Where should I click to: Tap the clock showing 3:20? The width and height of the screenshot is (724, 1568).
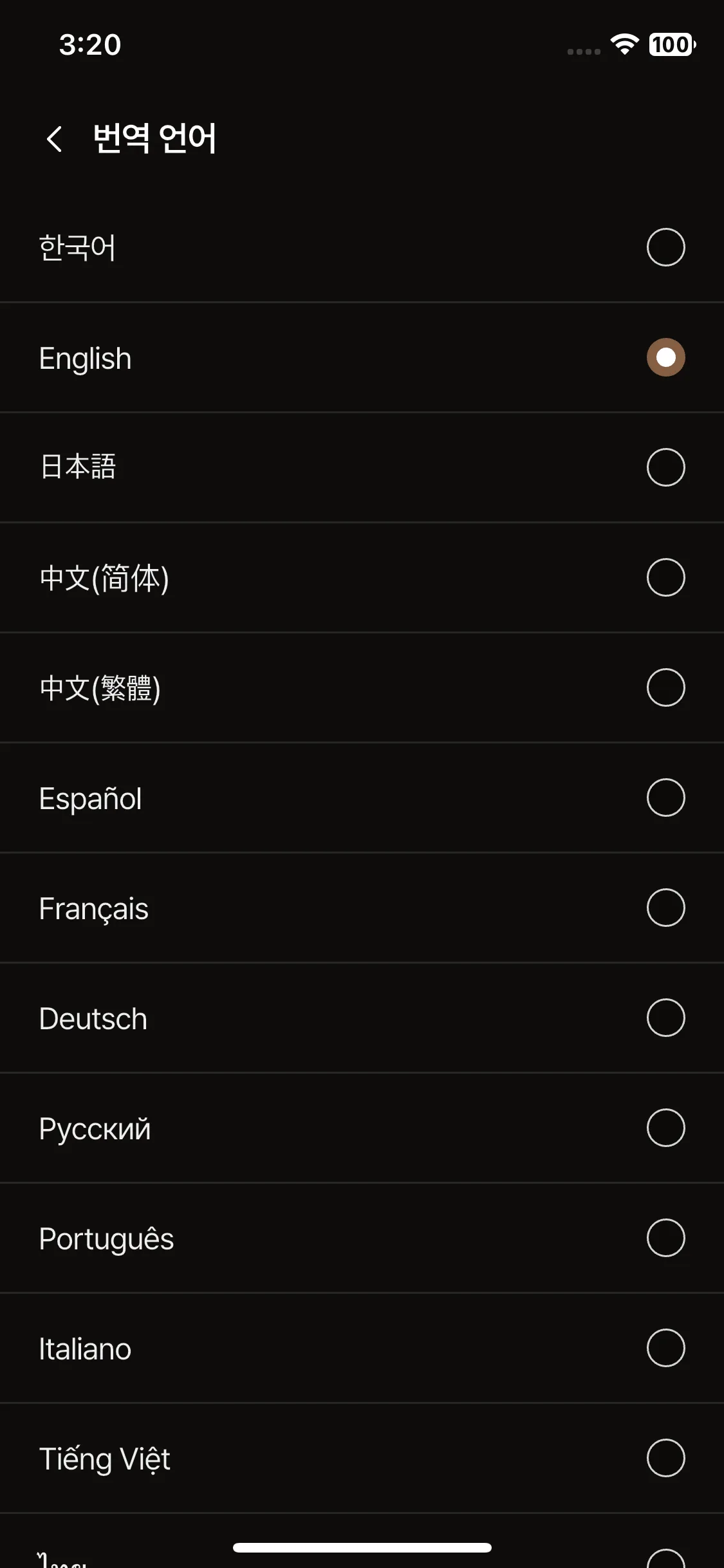(x=89, y=45)
